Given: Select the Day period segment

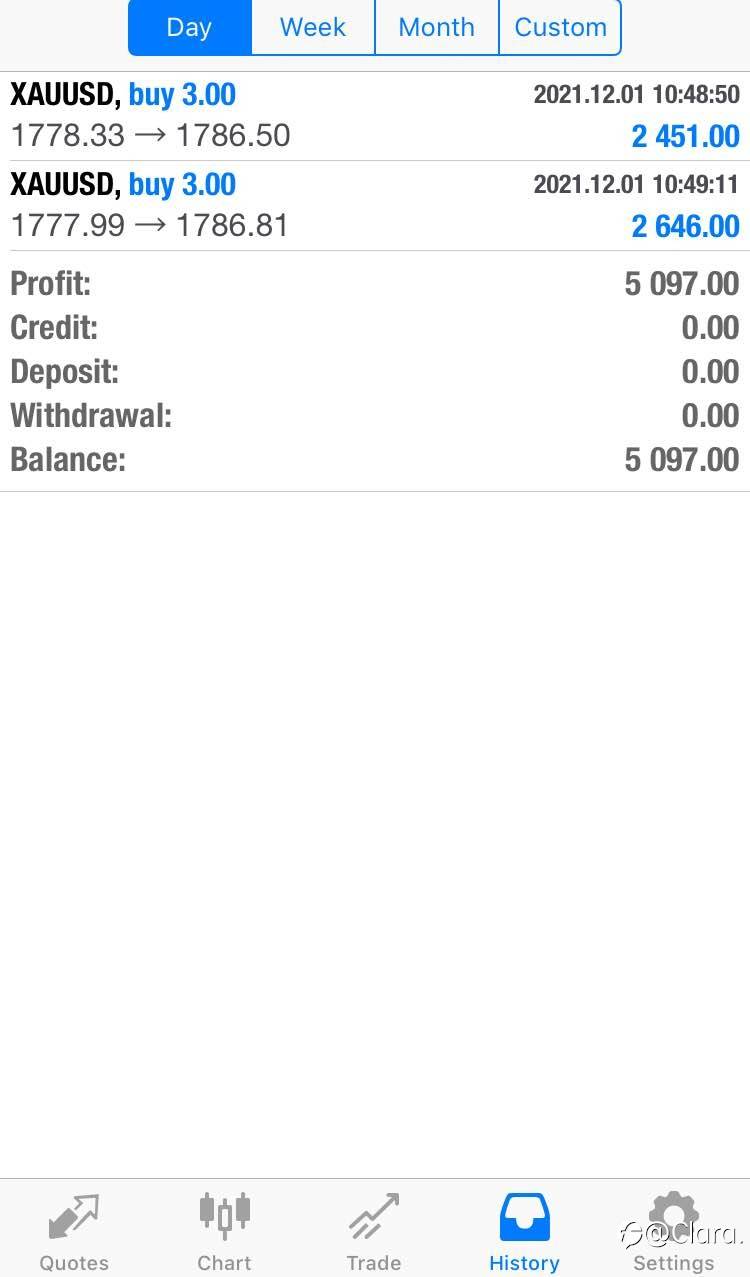Looking at the screenshot, I should click(x=190, y=27).
